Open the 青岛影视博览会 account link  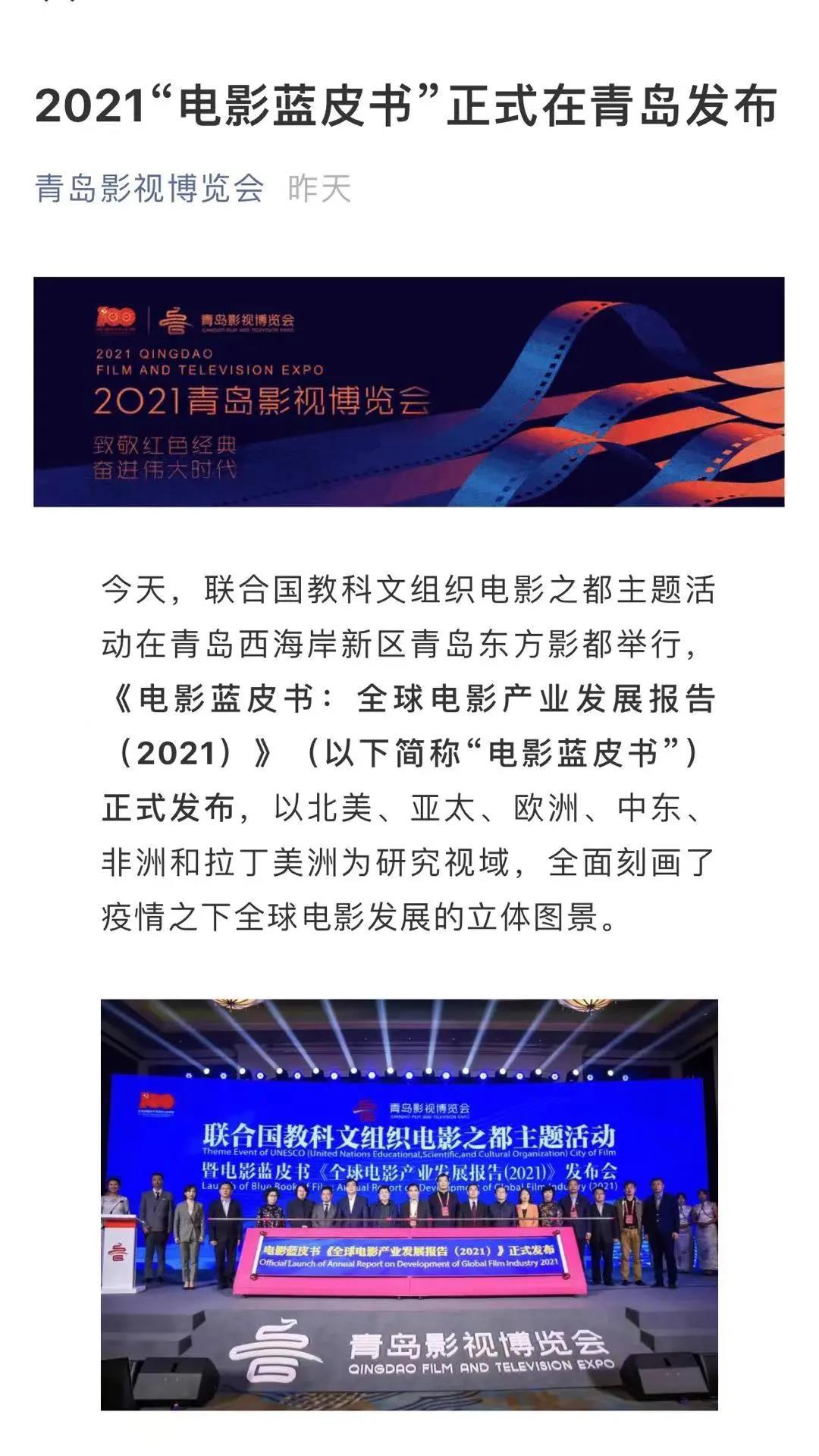click(149, 188)
